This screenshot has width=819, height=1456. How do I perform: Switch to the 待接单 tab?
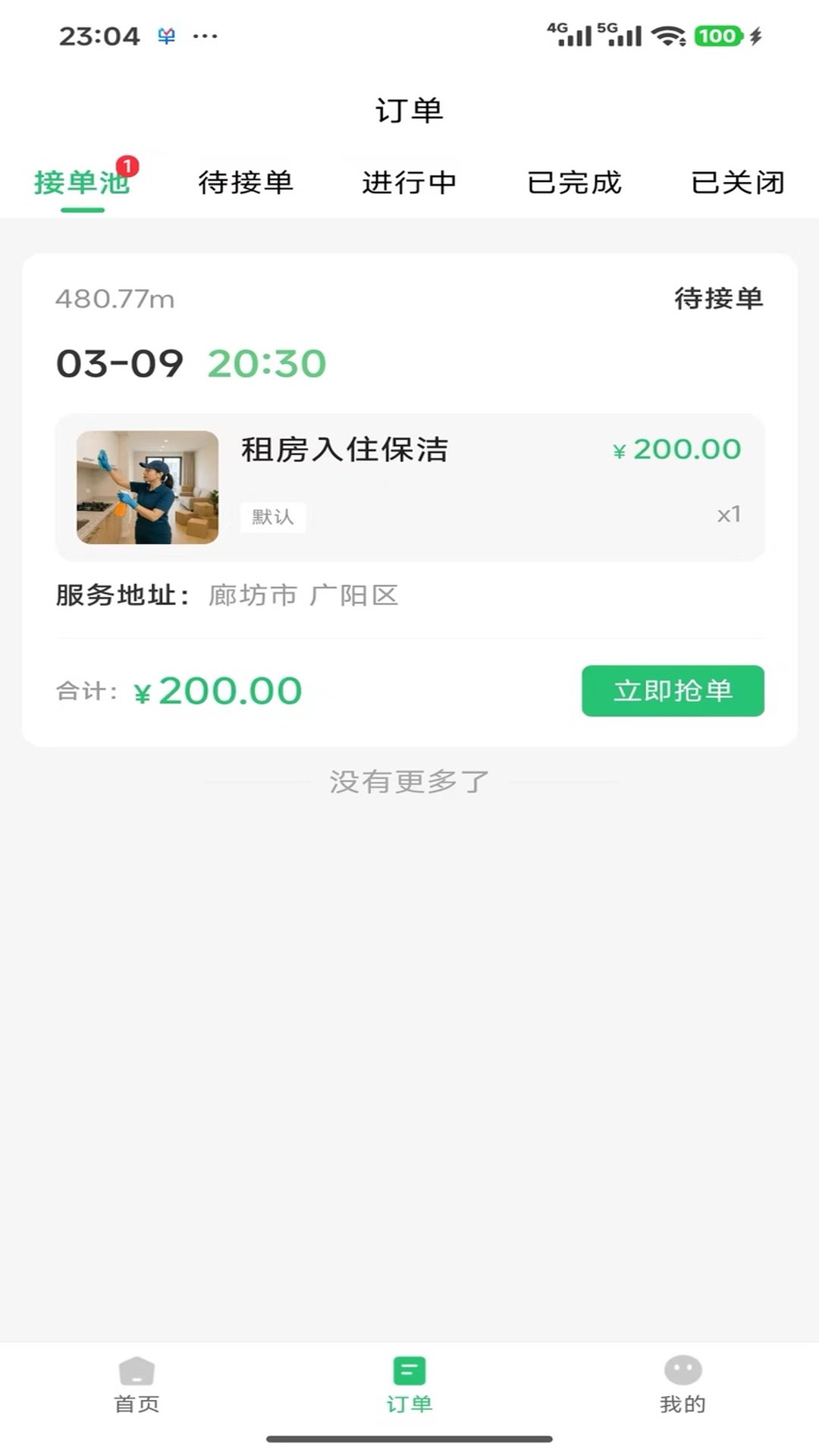pyautogui.click(x=246, y=182)
